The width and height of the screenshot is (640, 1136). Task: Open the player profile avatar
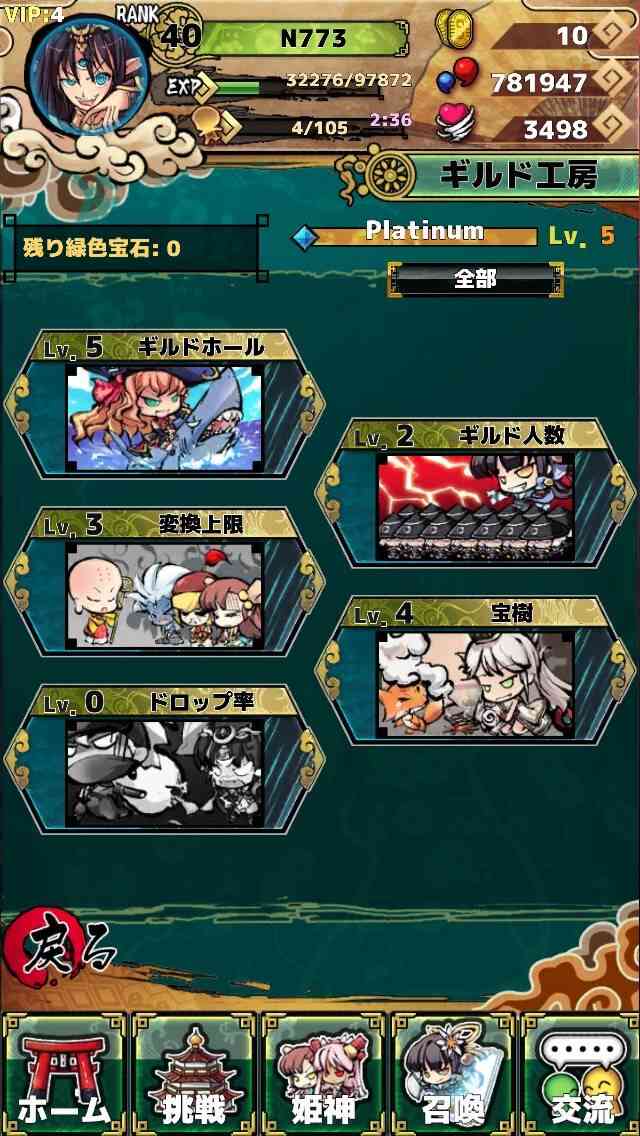click(88, 75)
